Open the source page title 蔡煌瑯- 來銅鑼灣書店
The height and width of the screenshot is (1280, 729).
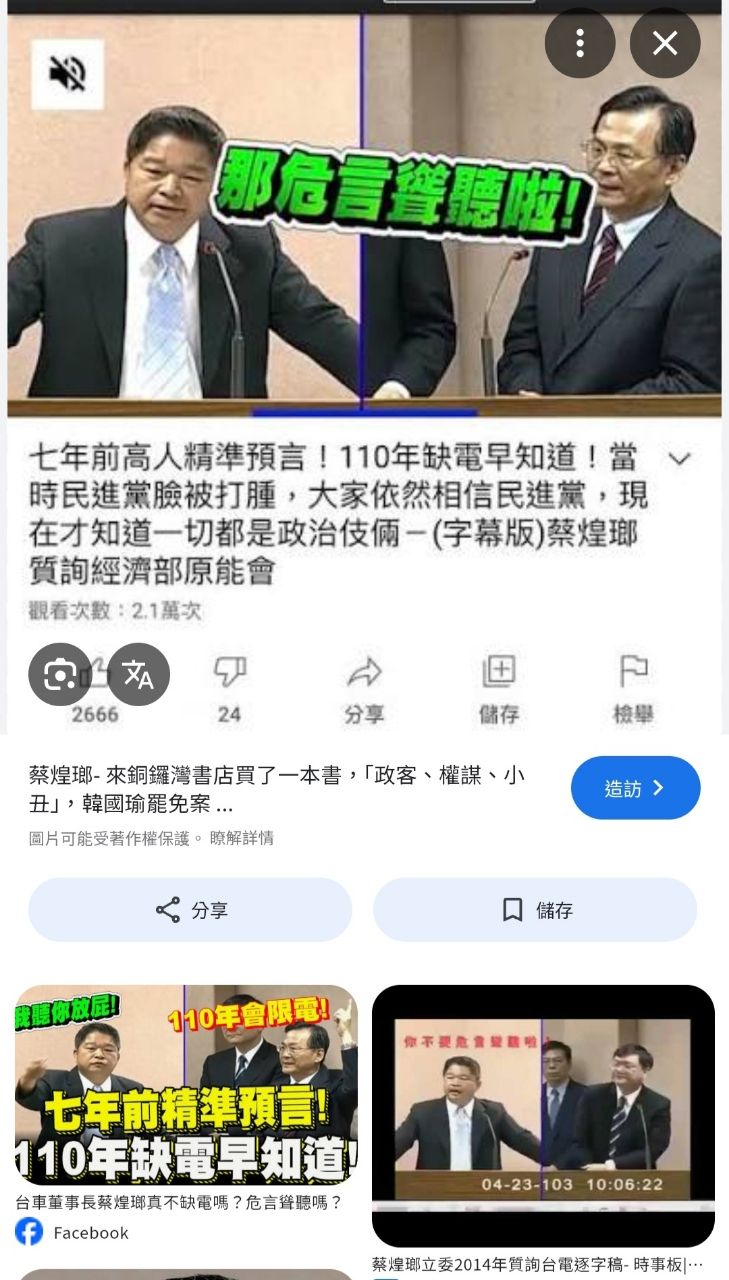[277, 789]
